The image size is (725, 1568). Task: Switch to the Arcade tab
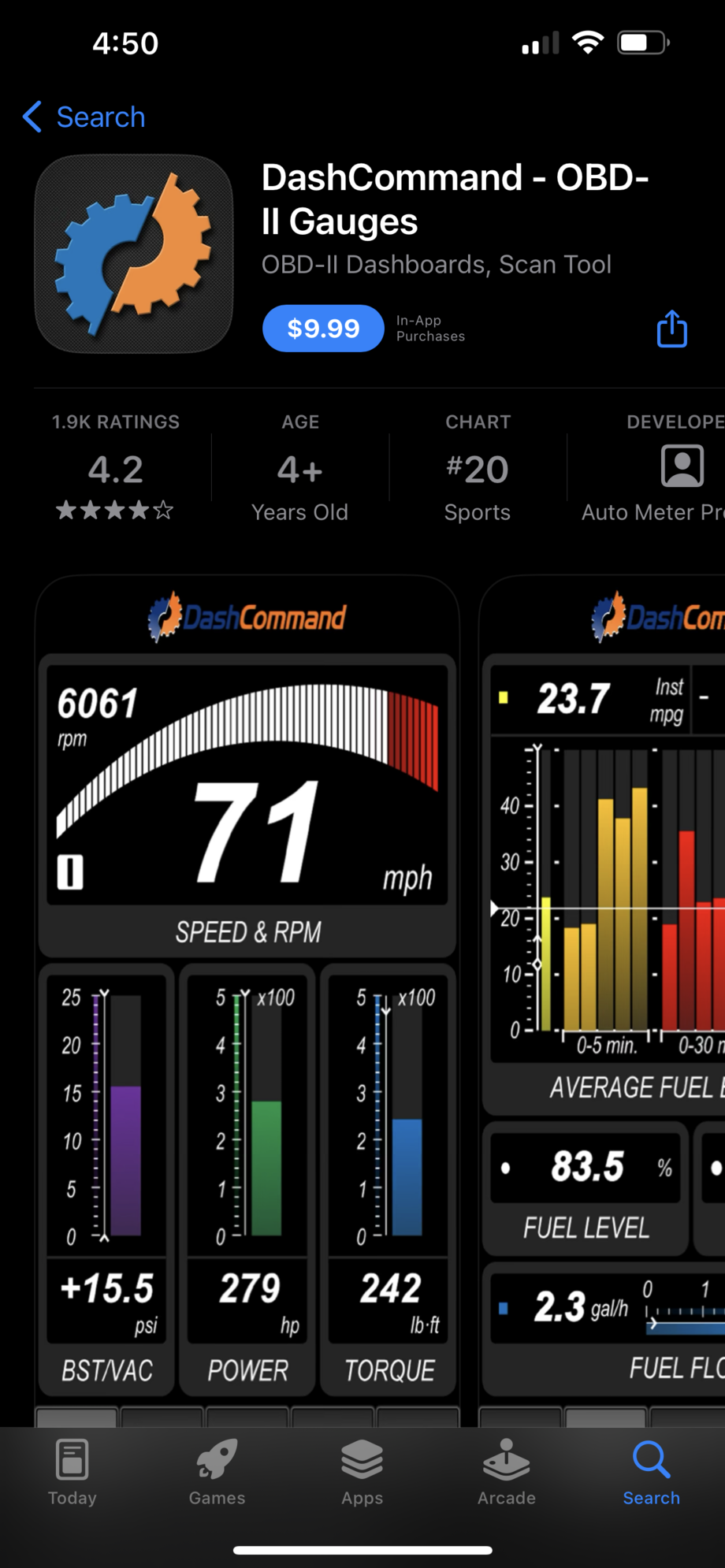(x=507, y=1472)
